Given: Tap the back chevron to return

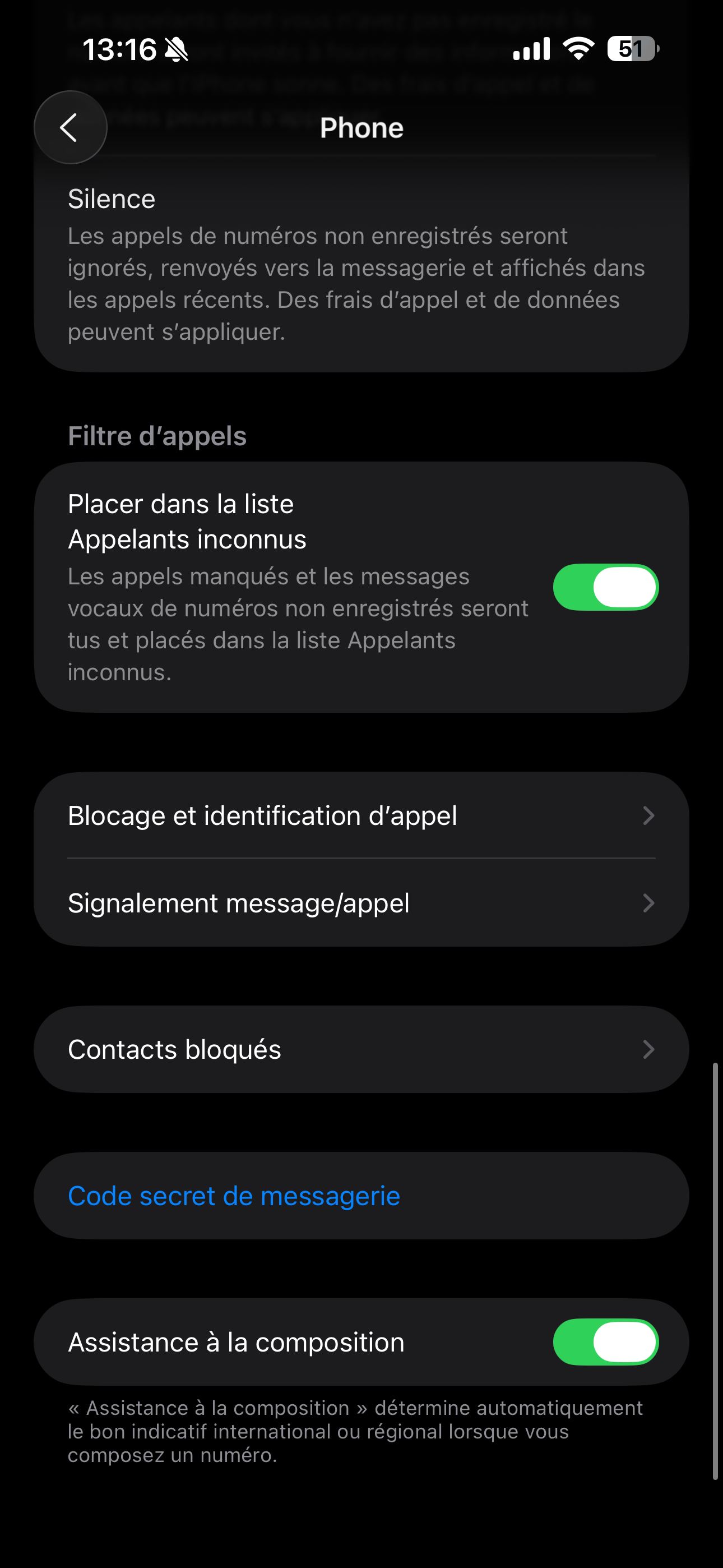Looking at the screenshot, I should point(70,127).
